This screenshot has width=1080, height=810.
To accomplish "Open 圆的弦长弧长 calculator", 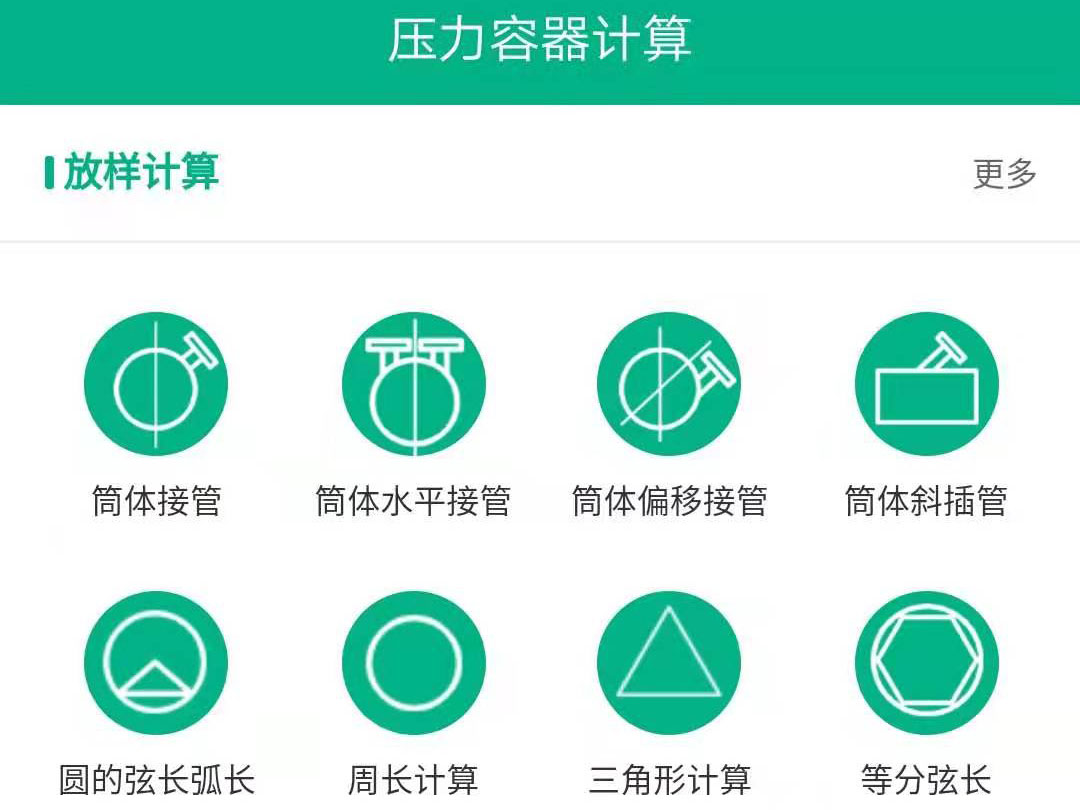I will (x=156, y=663).
